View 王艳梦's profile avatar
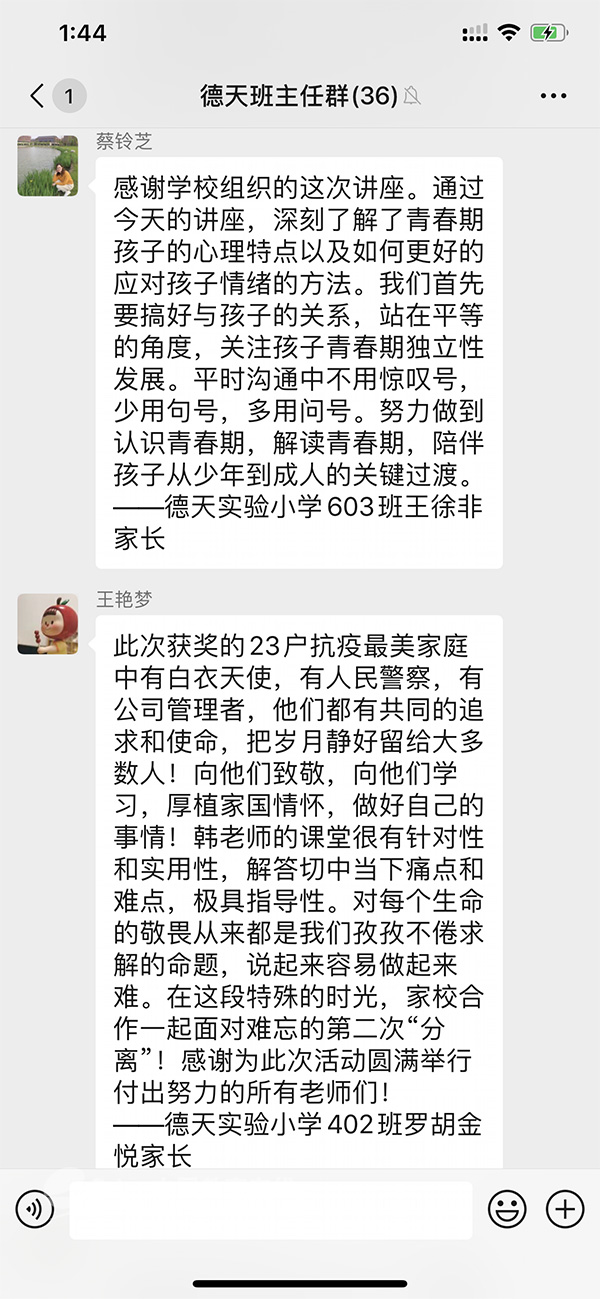The width and height of the screenshot is (600, 1299). (x=47, y=624)
